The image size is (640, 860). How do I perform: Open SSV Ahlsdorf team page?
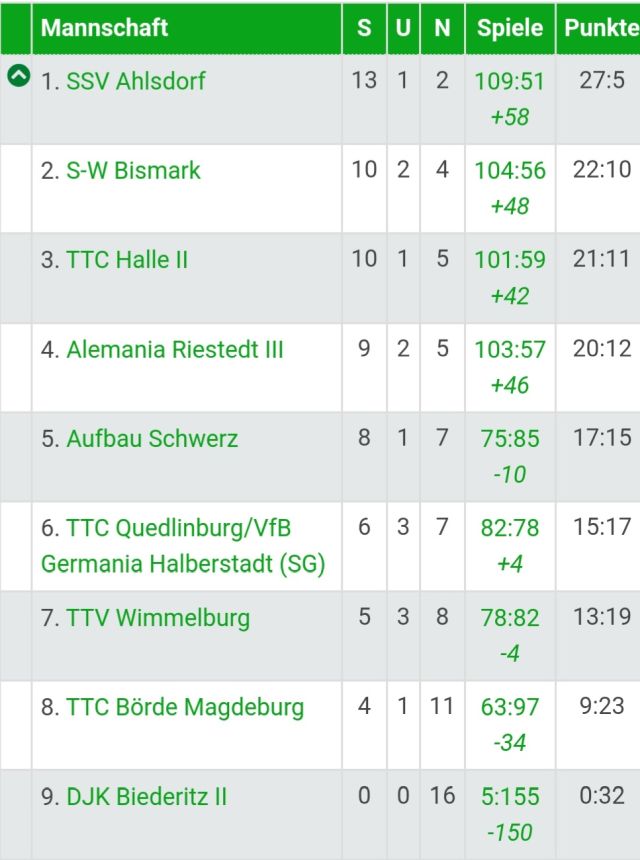pos(135,81)
